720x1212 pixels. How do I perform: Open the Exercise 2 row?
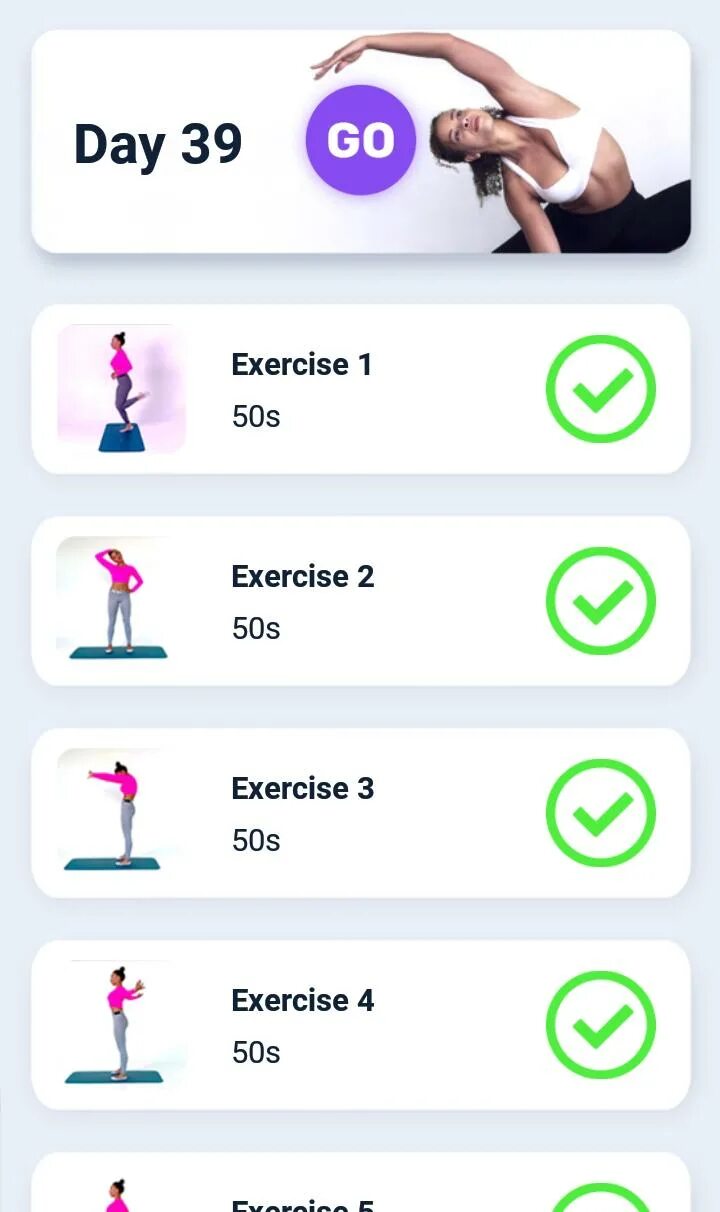click(302, 601)
